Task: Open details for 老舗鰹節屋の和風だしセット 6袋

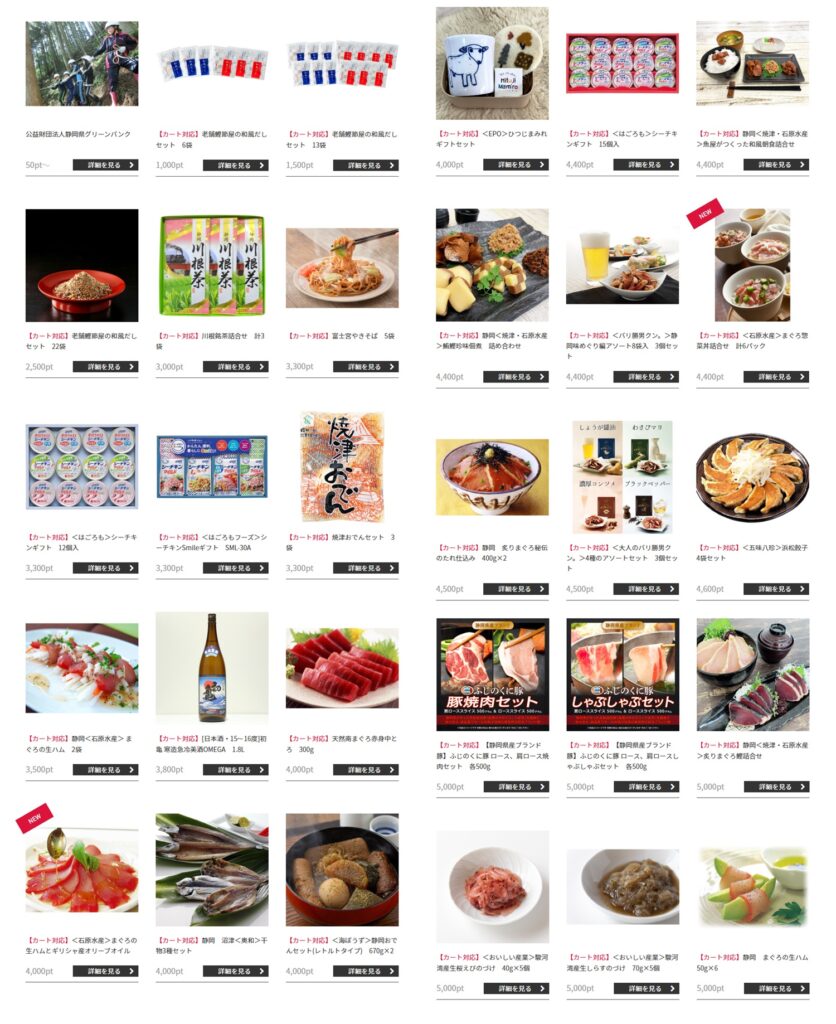Action: coord(235,165)
